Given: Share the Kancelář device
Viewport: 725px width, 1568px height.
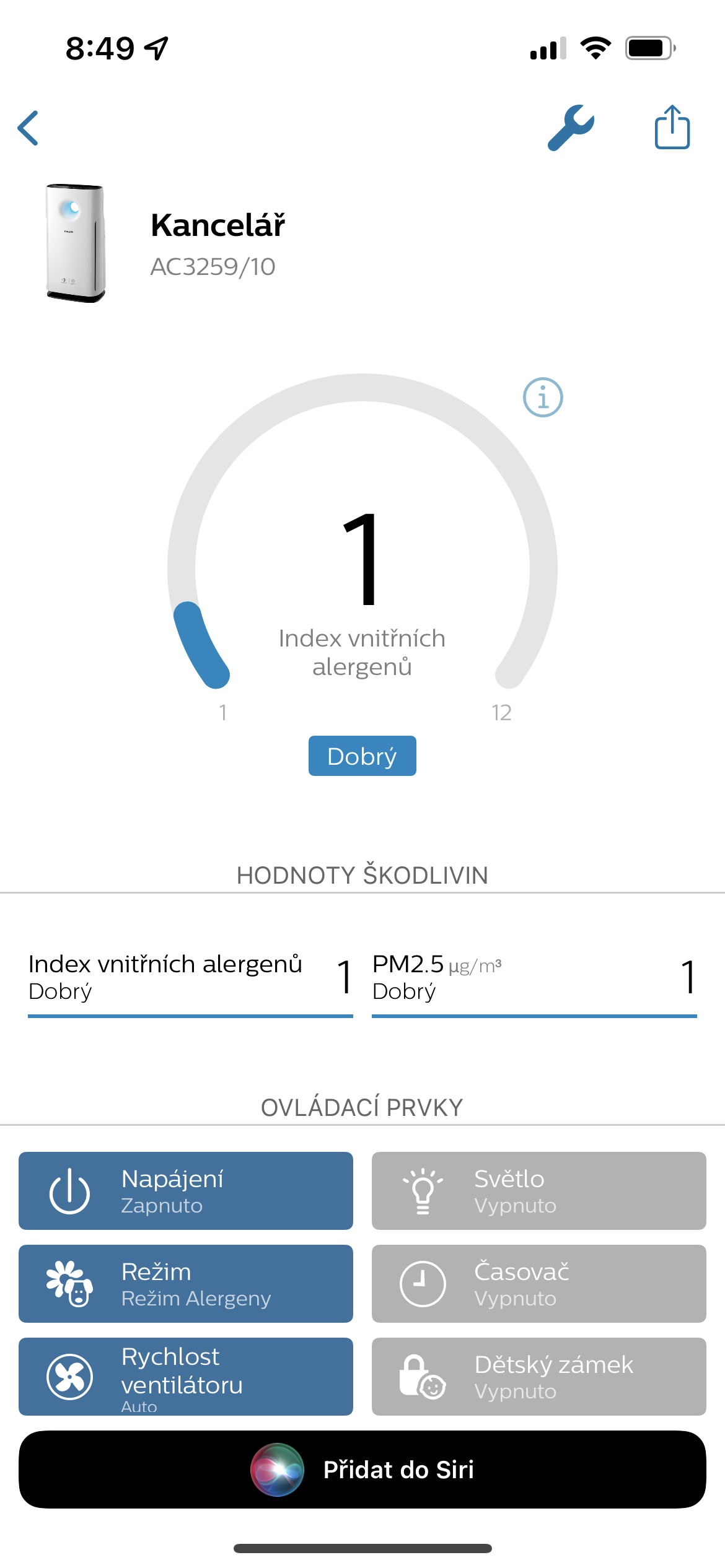Looking at the screenshot, I should [672, 128].
